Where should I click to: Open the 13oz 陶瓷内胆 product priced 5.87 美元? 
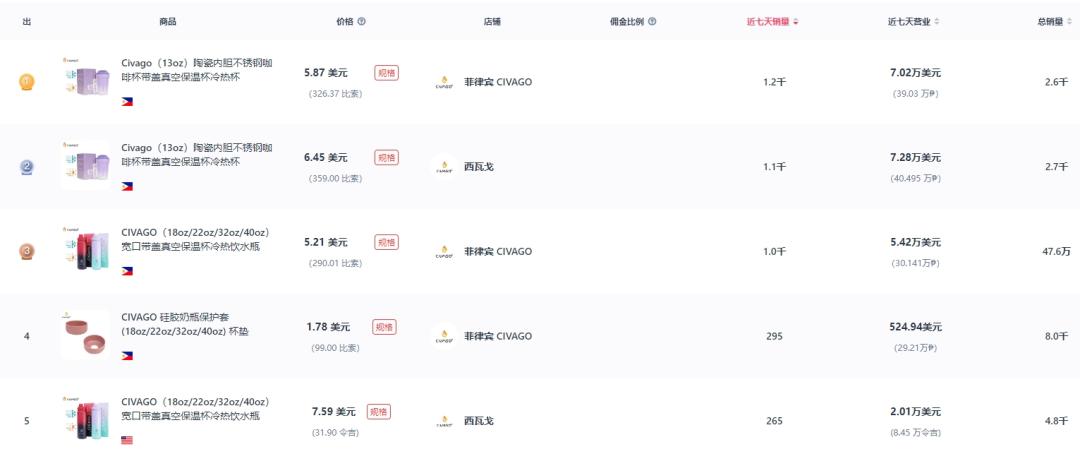[194, 69]
